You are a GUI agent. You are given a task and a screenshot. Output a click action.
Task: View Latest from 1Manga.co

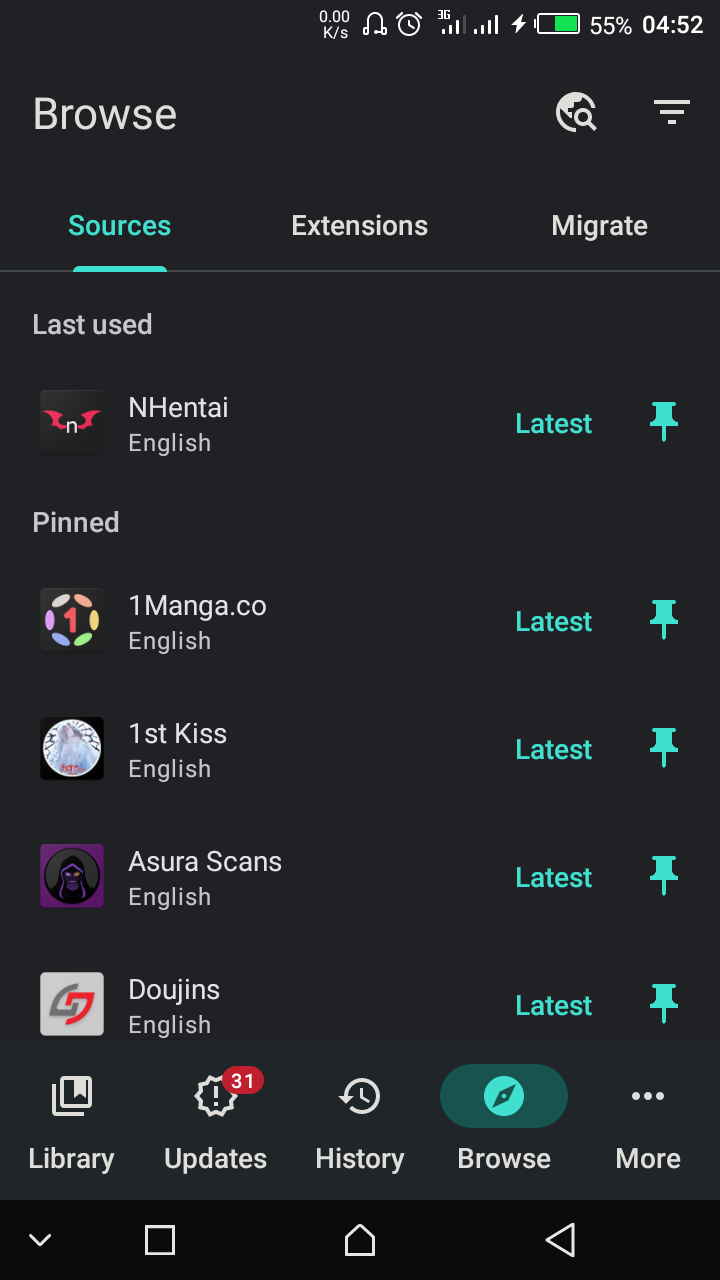click(x=554, y=621)
